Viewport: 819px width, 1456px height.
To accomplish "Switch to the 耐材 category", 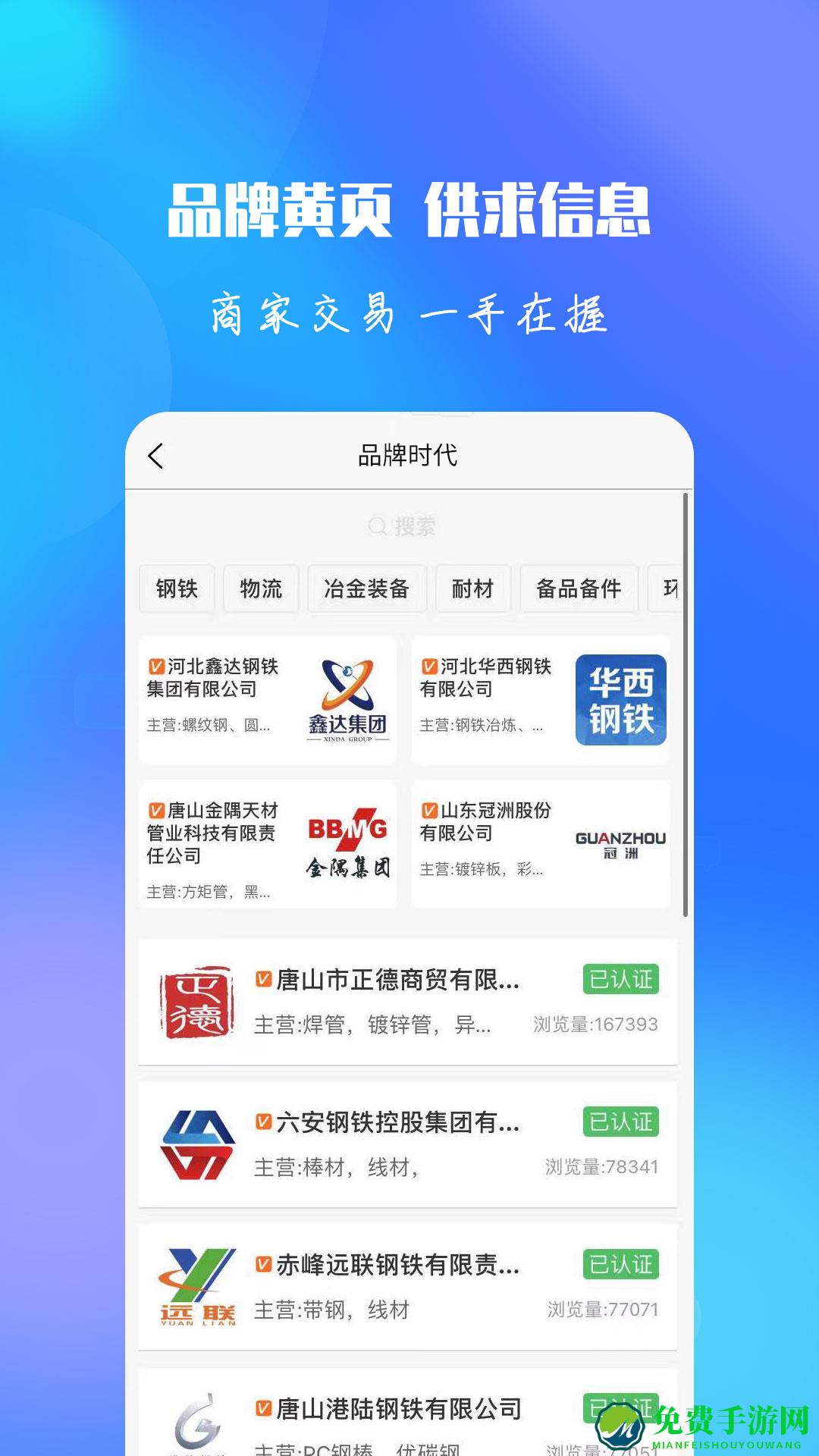I will [472, 588].
